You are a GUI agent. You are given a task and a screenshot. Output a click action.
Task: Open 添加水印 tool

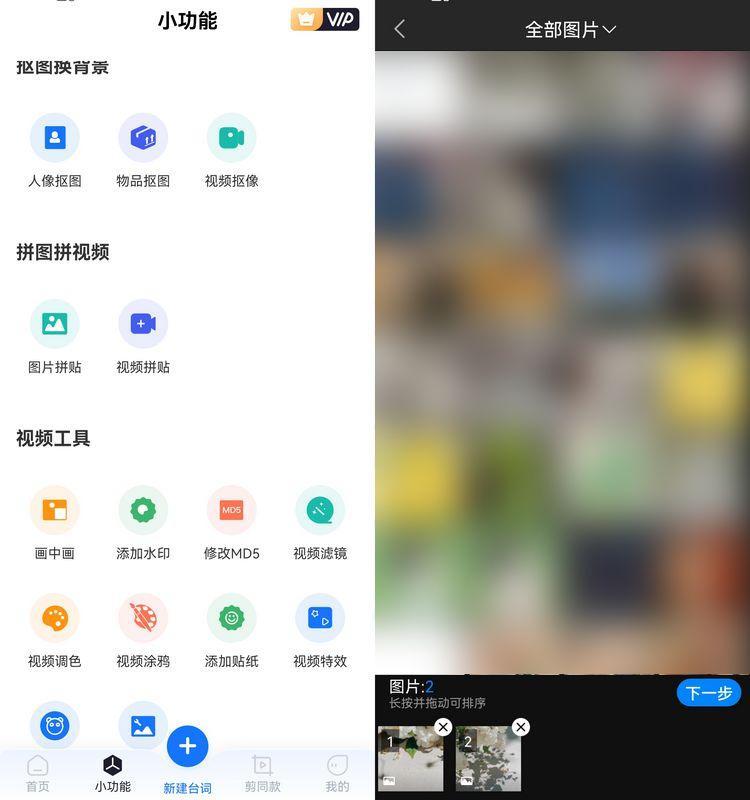(x=143, y=510)
